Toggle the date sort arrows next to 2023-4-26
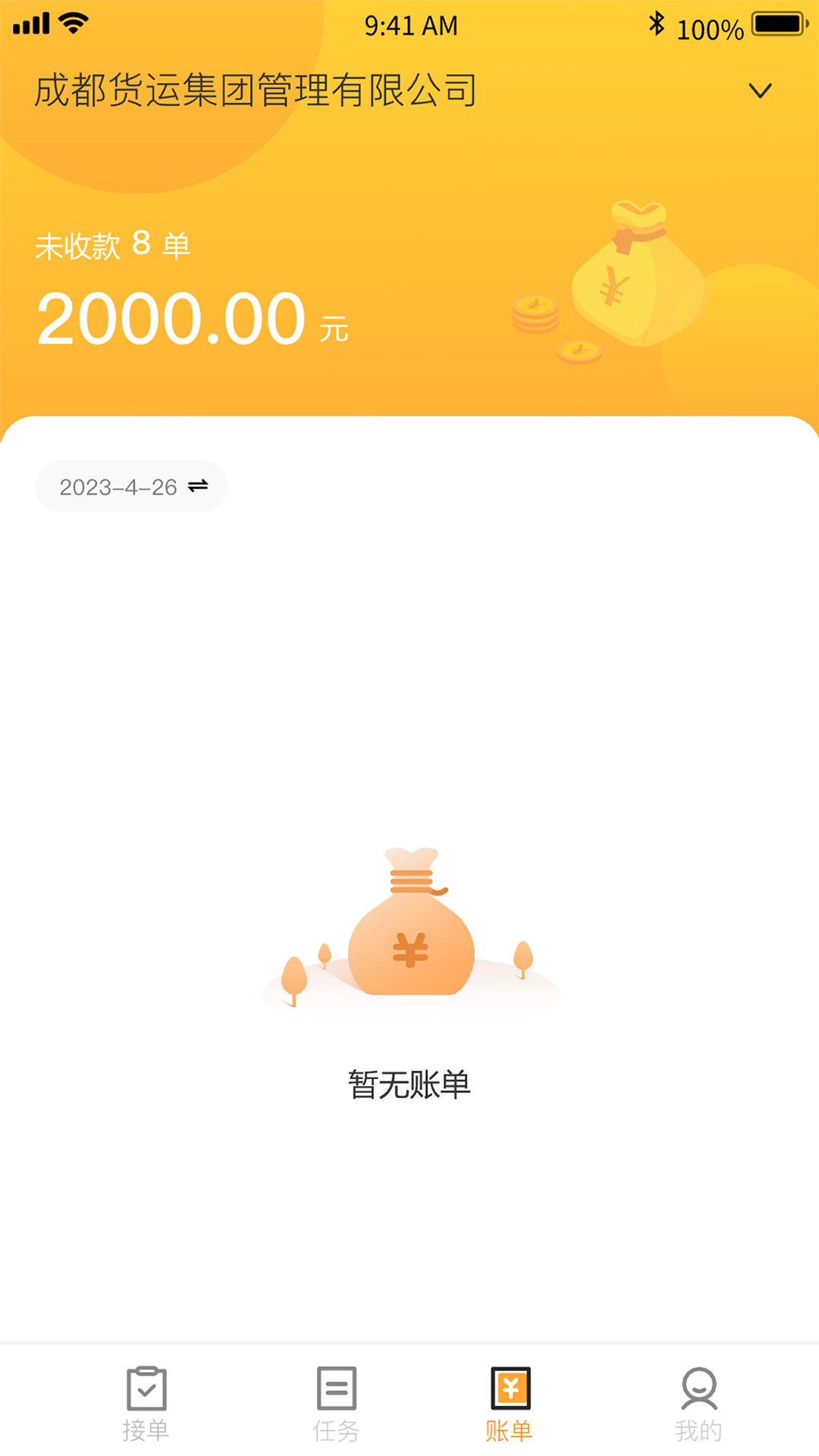 (x=198, y=486)
